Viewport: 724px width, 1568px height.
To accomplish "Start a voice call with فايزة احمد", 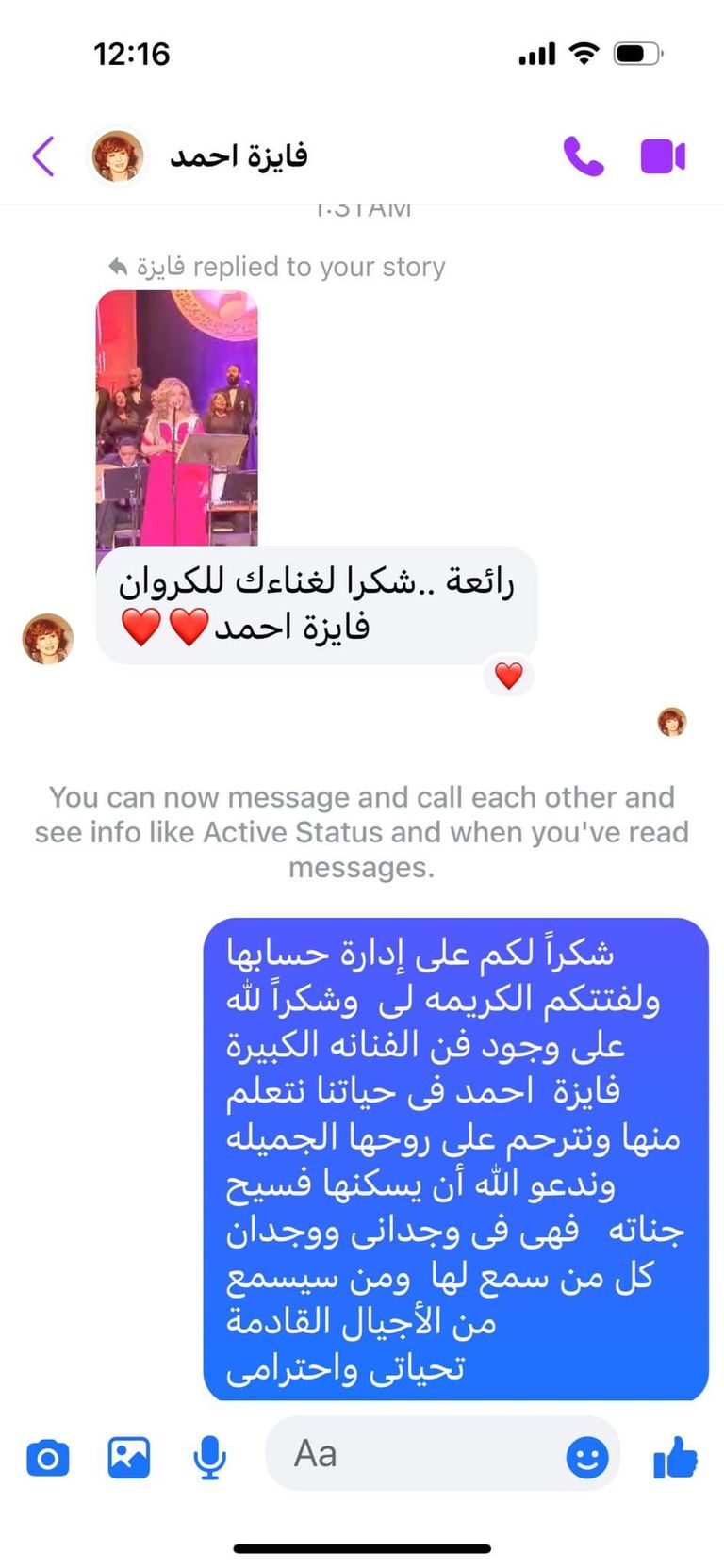I will coord(584,156).
